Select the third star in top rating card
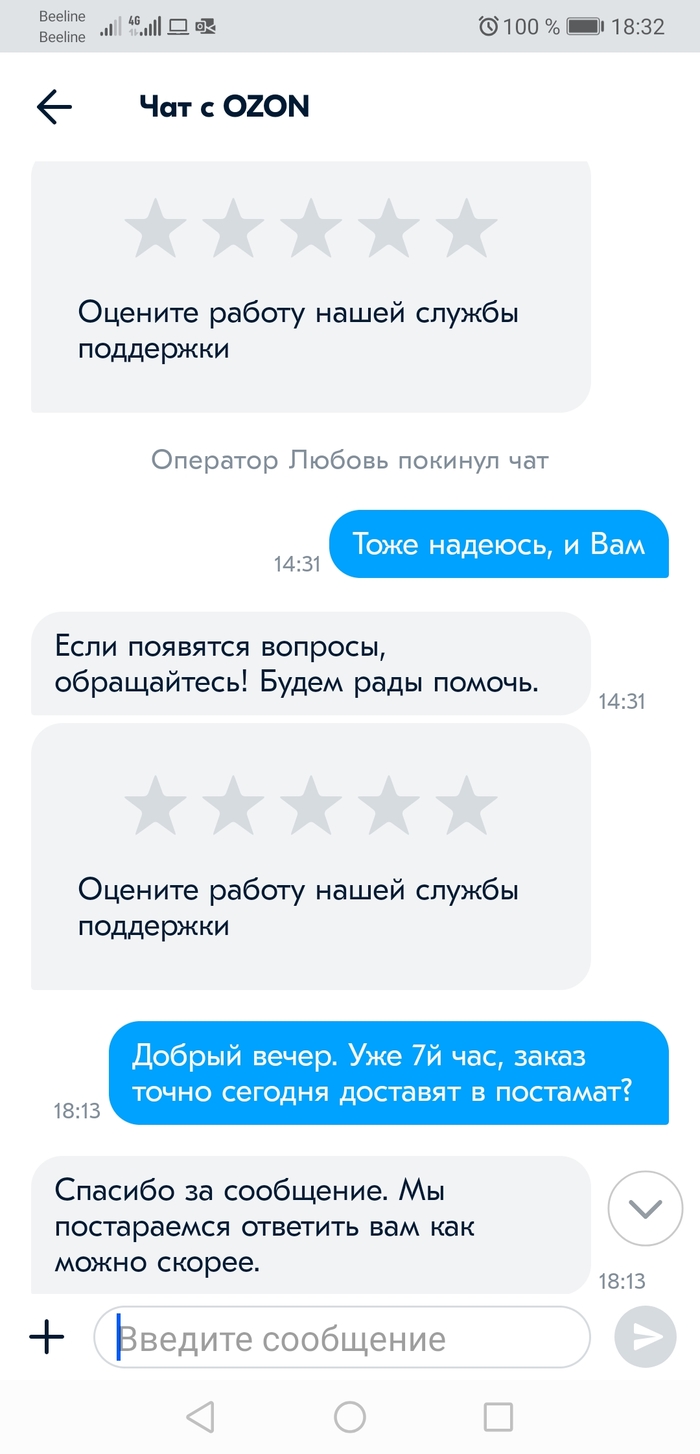The height and width of the screenshot is (1454, 700). tap(310, 228)
